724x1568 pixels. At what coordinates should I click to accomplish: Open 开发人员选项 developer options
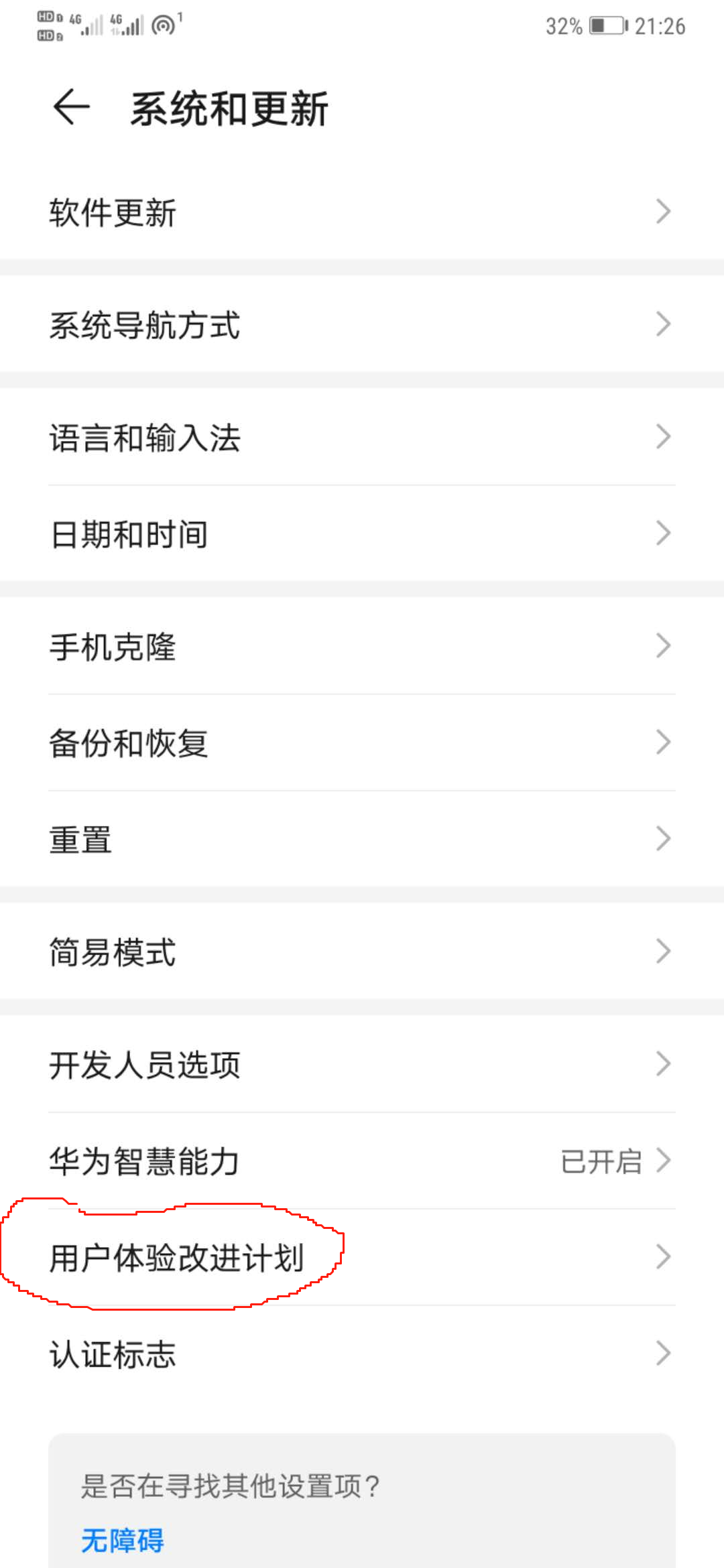point(362,1064)
